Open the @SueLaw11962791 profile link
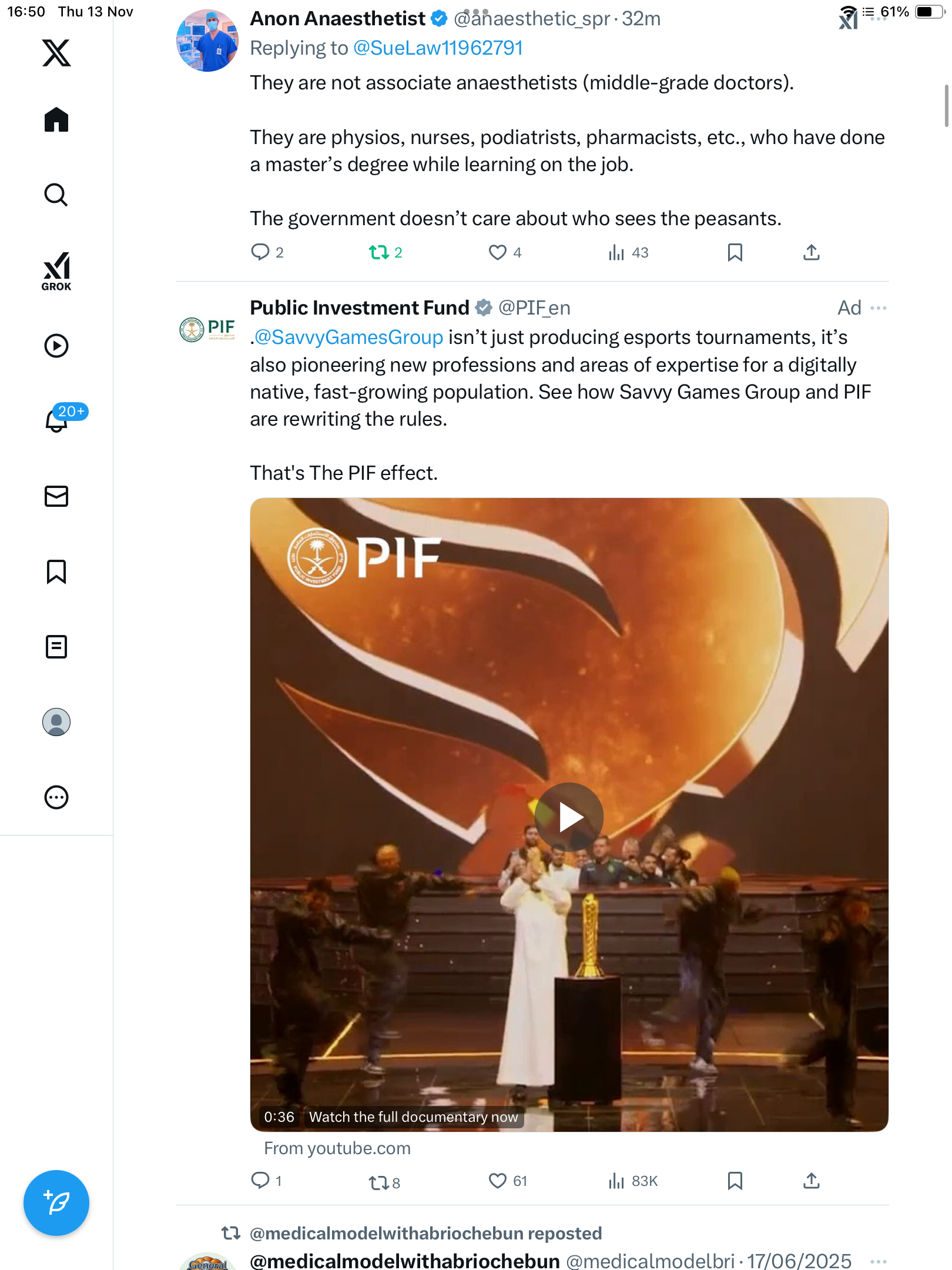This screenshot has width=952, height=1270. click(438, 48)
